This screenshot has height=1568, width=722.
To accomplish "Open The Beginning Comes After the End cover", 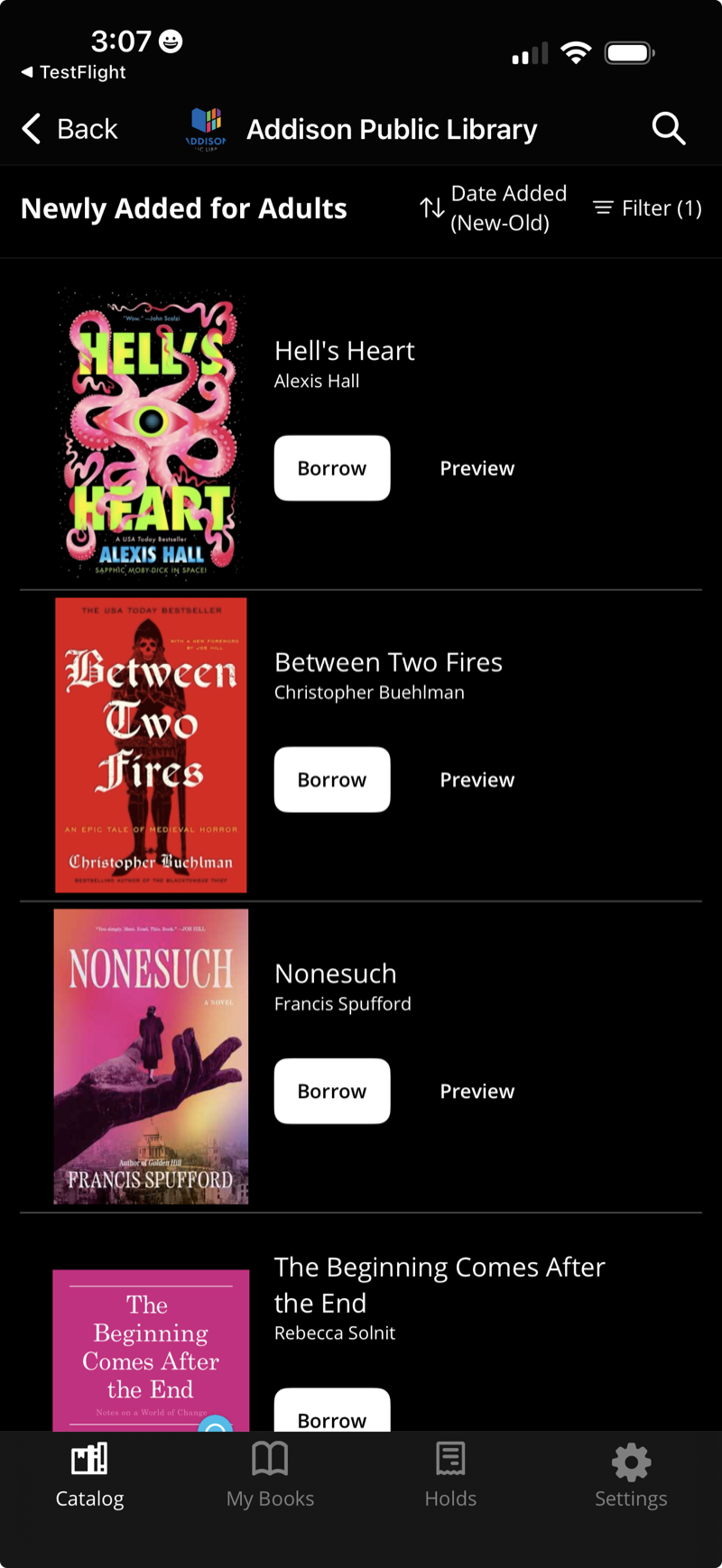I will point(151,1350).
